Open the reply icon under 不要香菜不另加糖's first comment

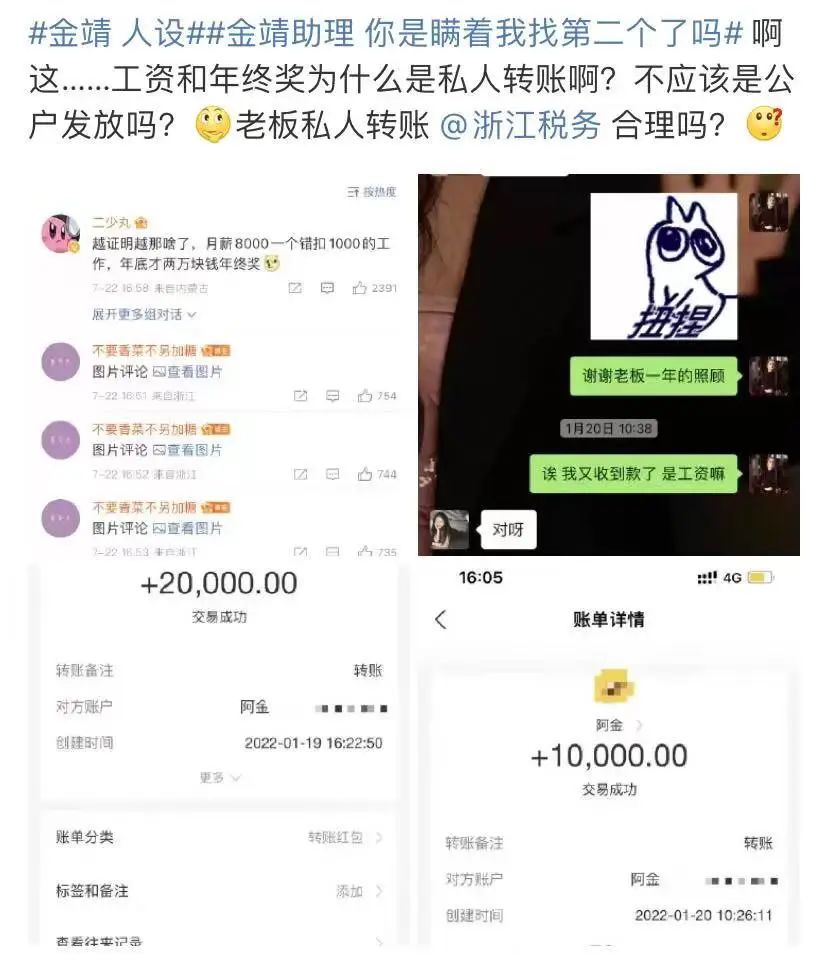tap(331, 396)
